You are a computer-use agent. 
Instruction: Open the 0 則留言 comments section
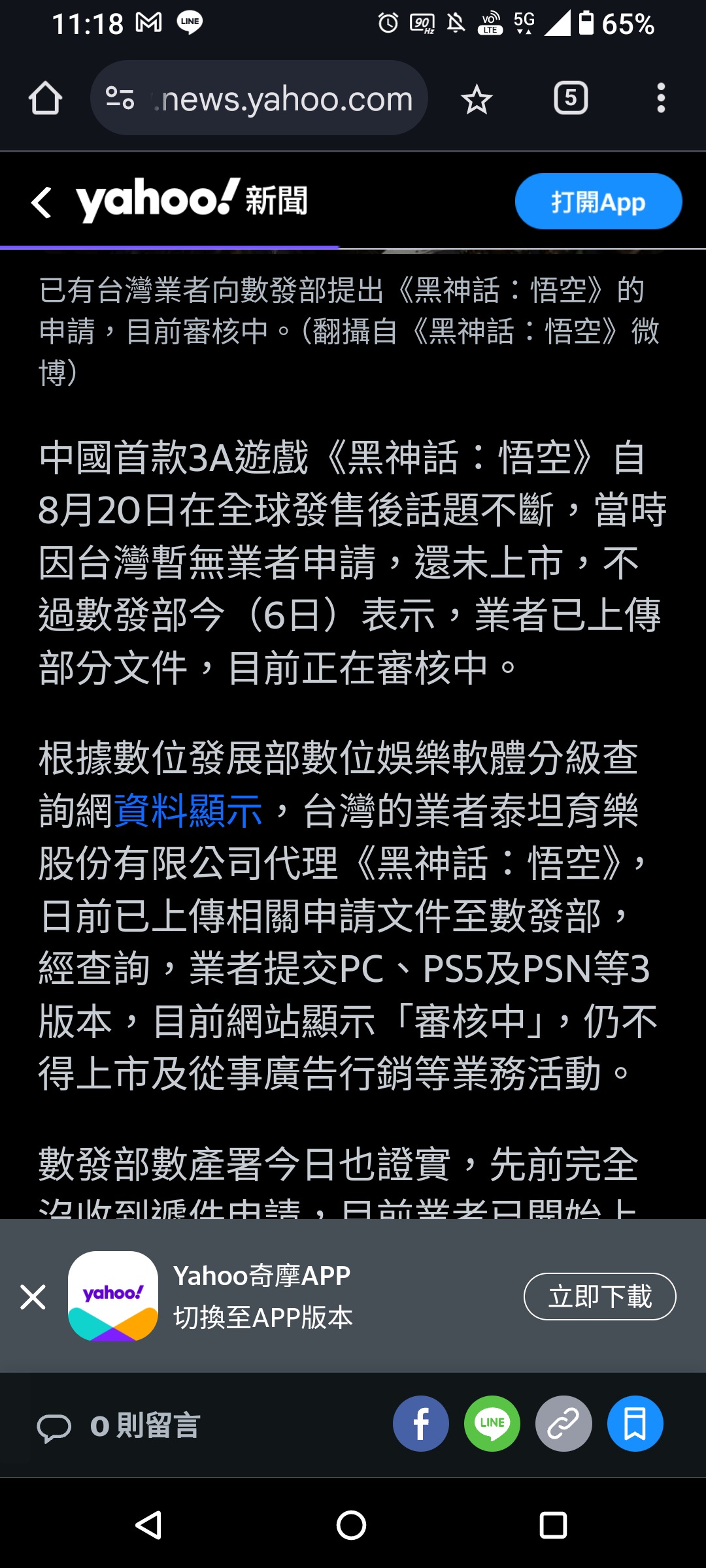pos(118,1425)
